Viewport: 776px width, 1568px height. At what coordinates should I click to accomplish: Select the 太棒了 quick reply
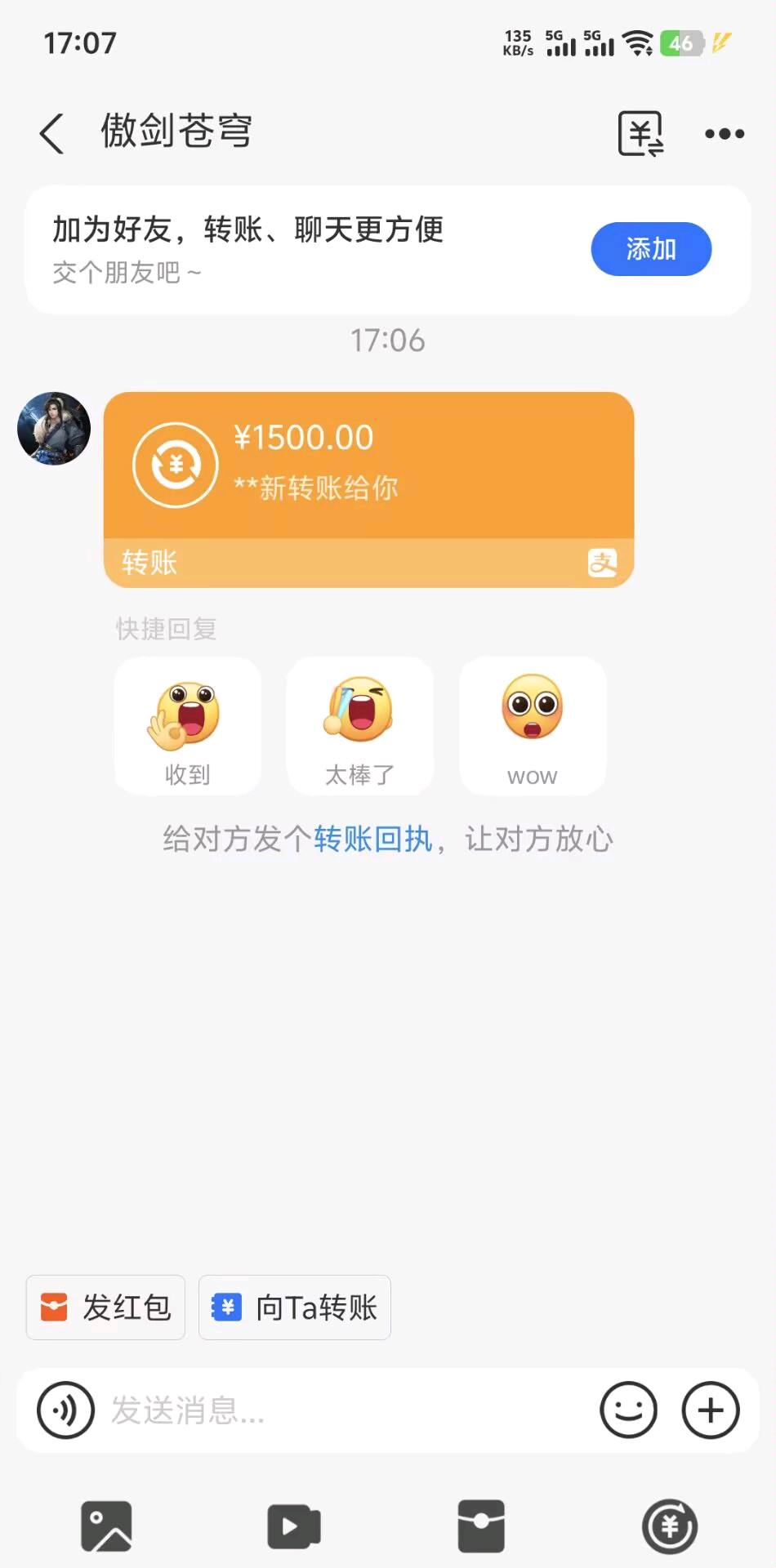359,725
